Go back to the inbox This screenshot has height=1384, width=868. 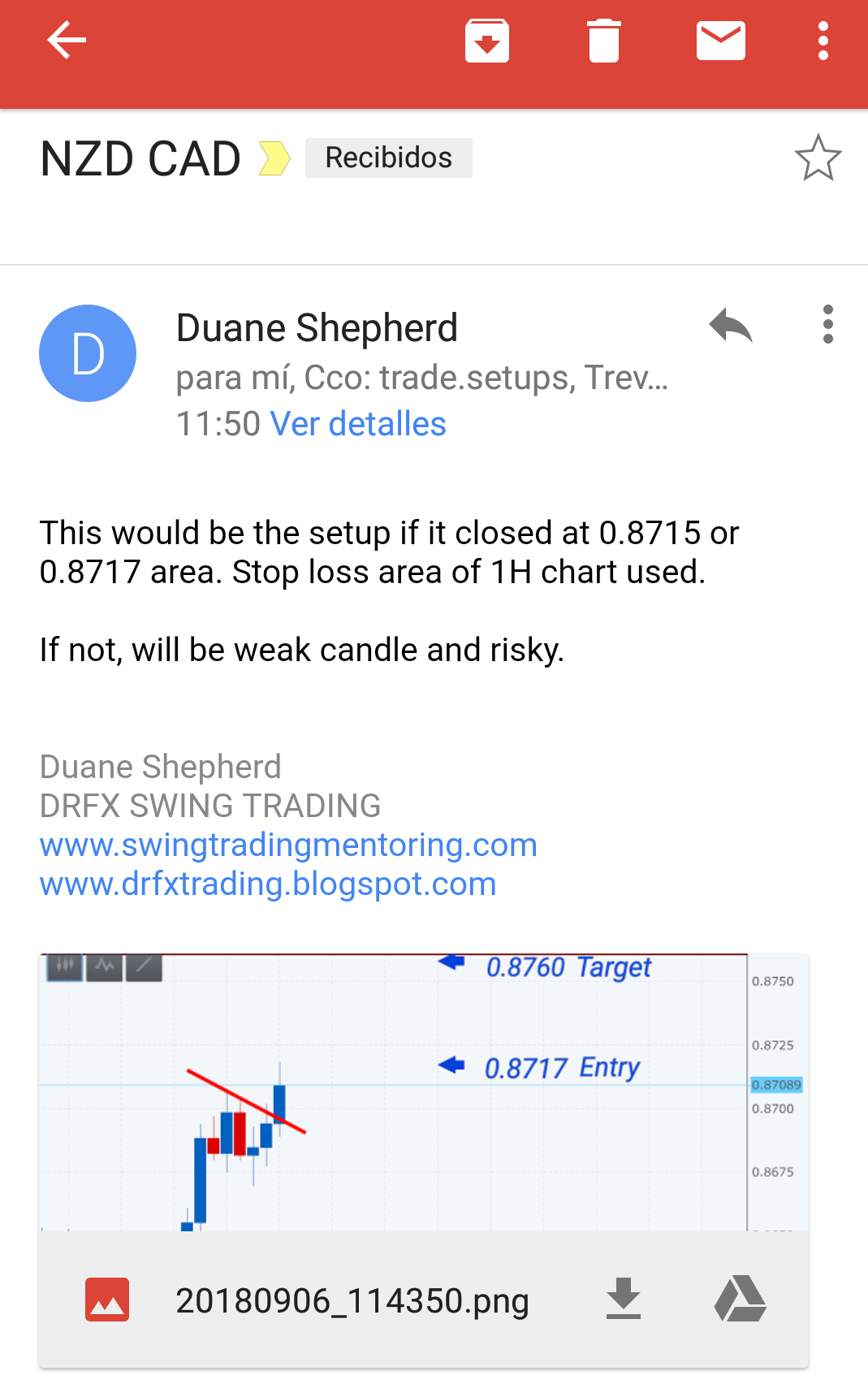[67, 41]
